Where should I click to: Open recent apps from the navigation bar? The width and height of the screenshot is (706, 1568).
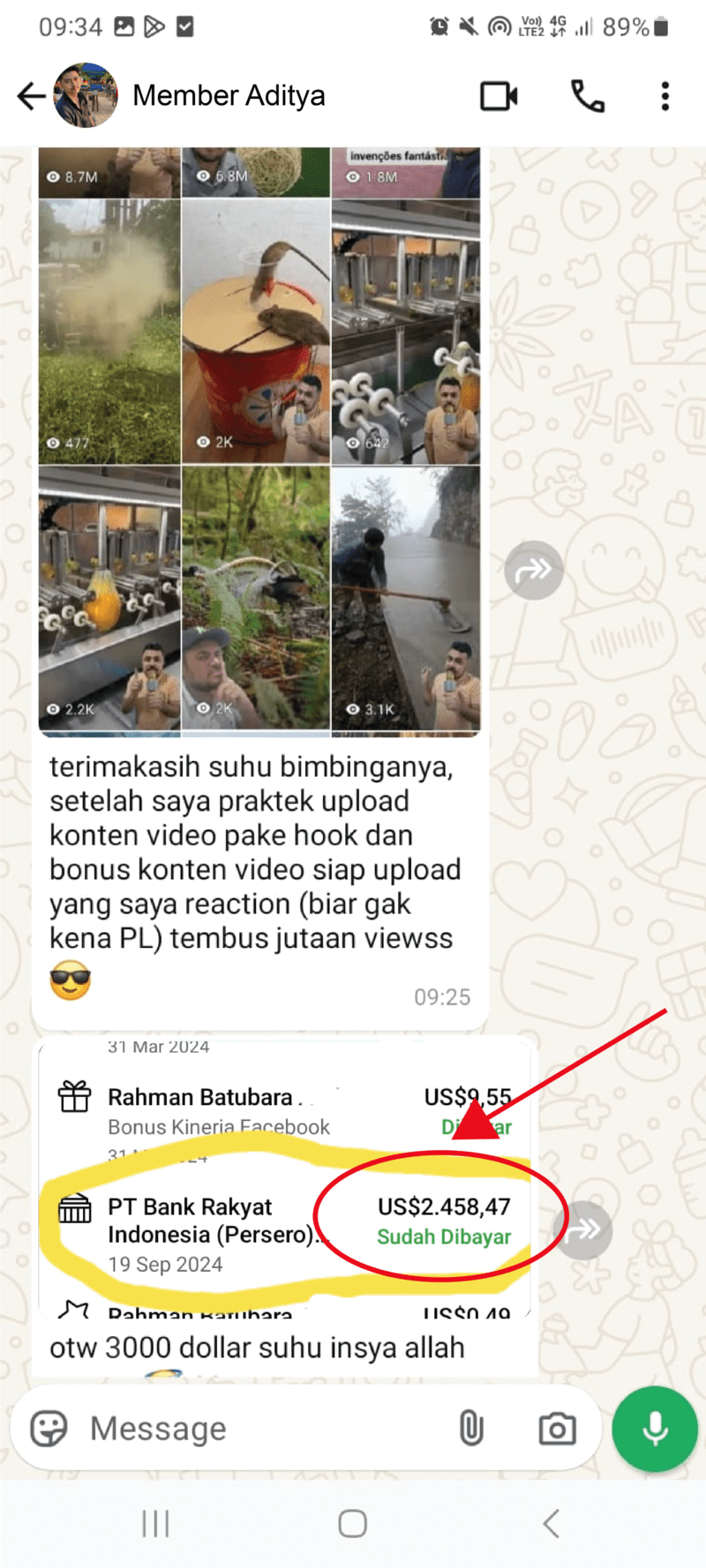point(155,1523)
